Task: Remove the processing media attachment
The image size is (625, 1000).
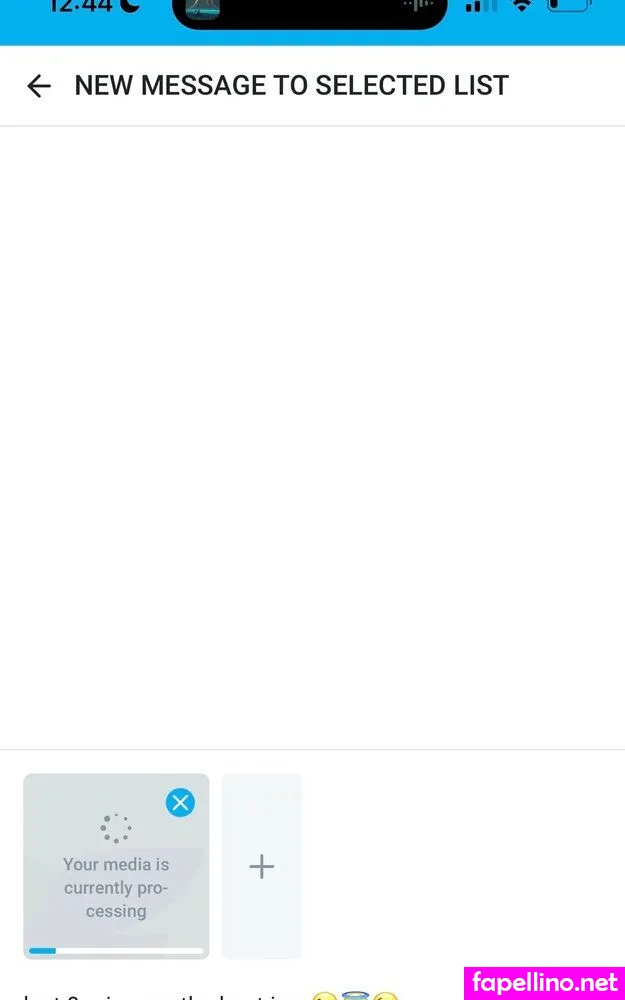Action: pos(180,802)
